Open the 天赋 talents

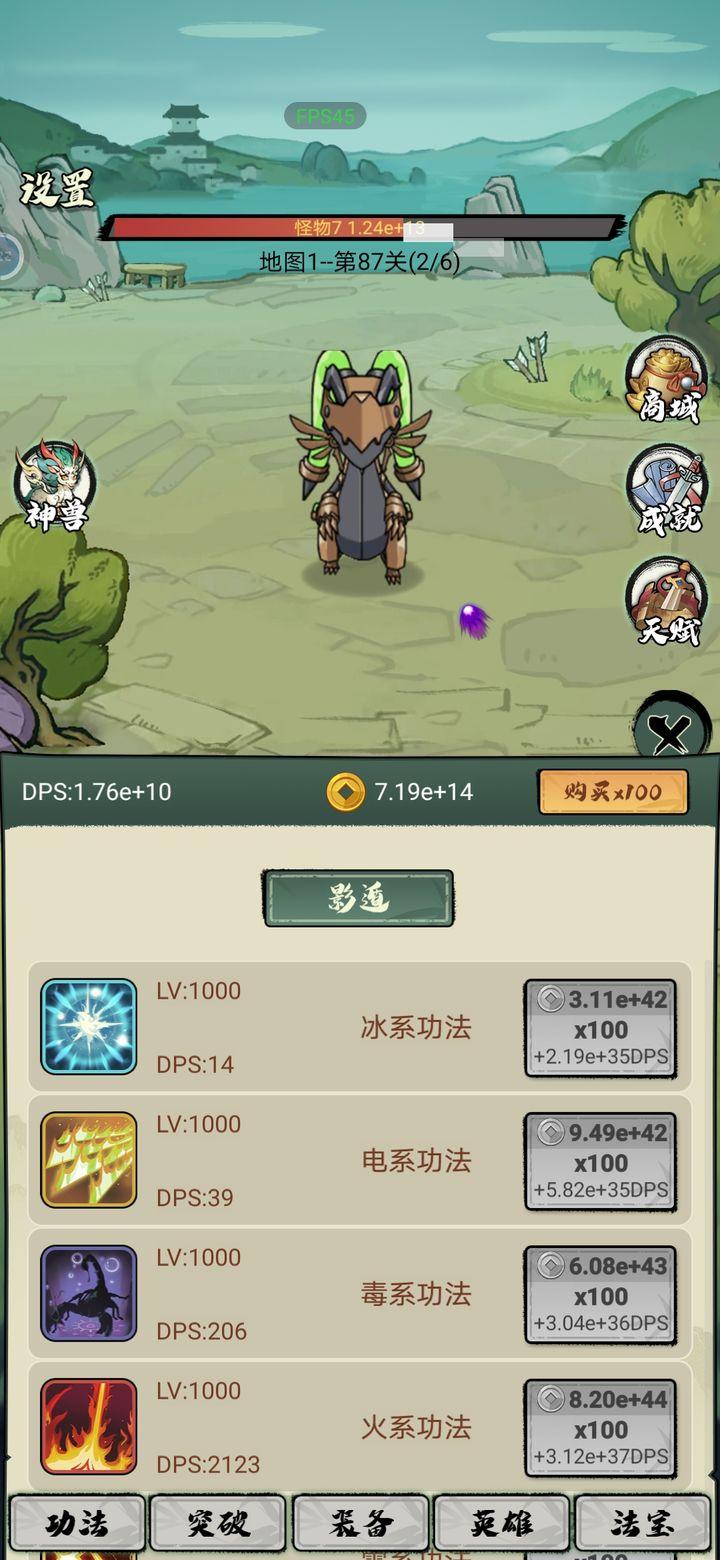pos(667,603)
